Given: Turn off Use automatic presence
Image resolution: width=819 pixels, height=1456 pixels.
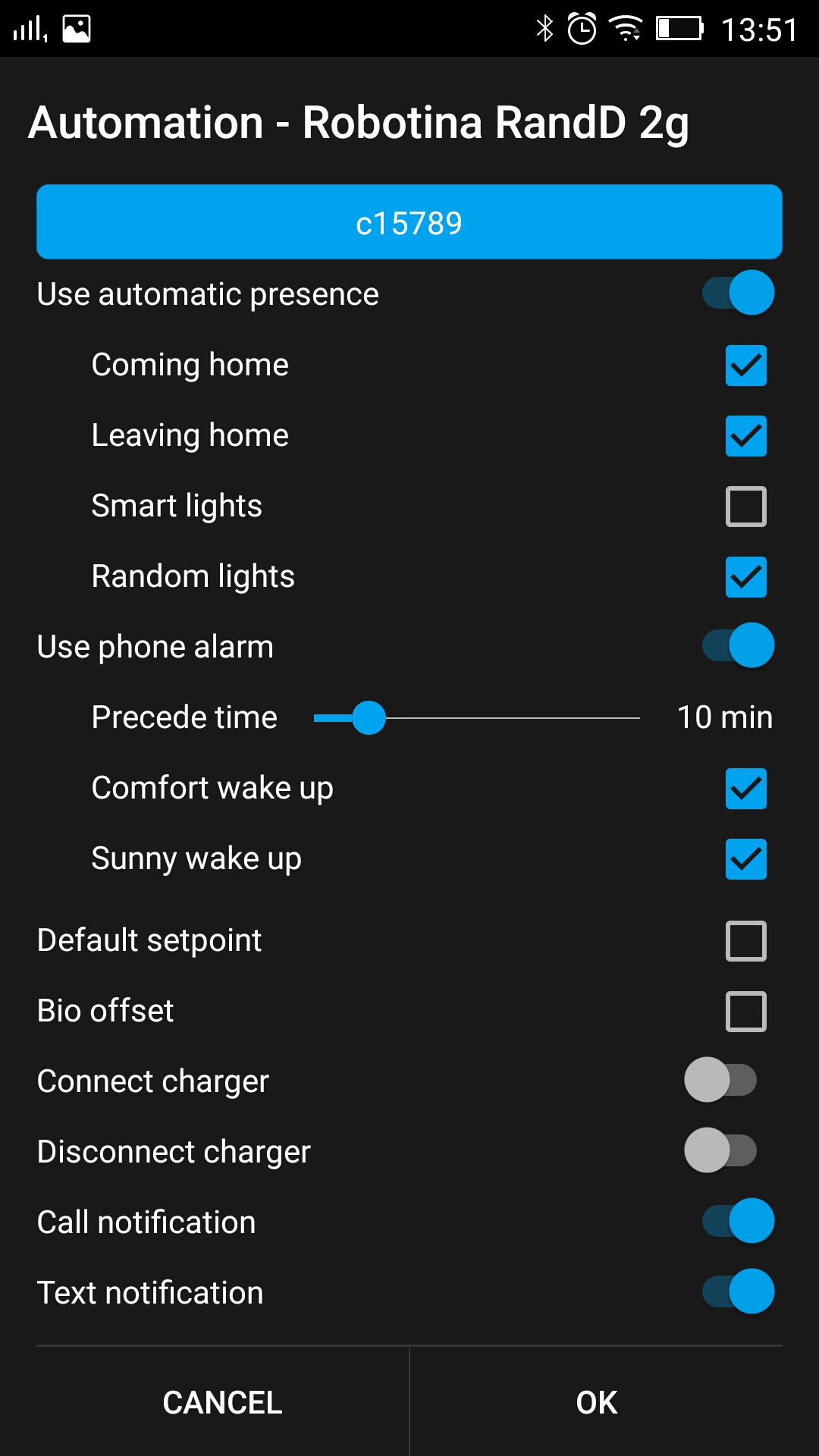Looking at the screenshot, I should pos(738,293).
